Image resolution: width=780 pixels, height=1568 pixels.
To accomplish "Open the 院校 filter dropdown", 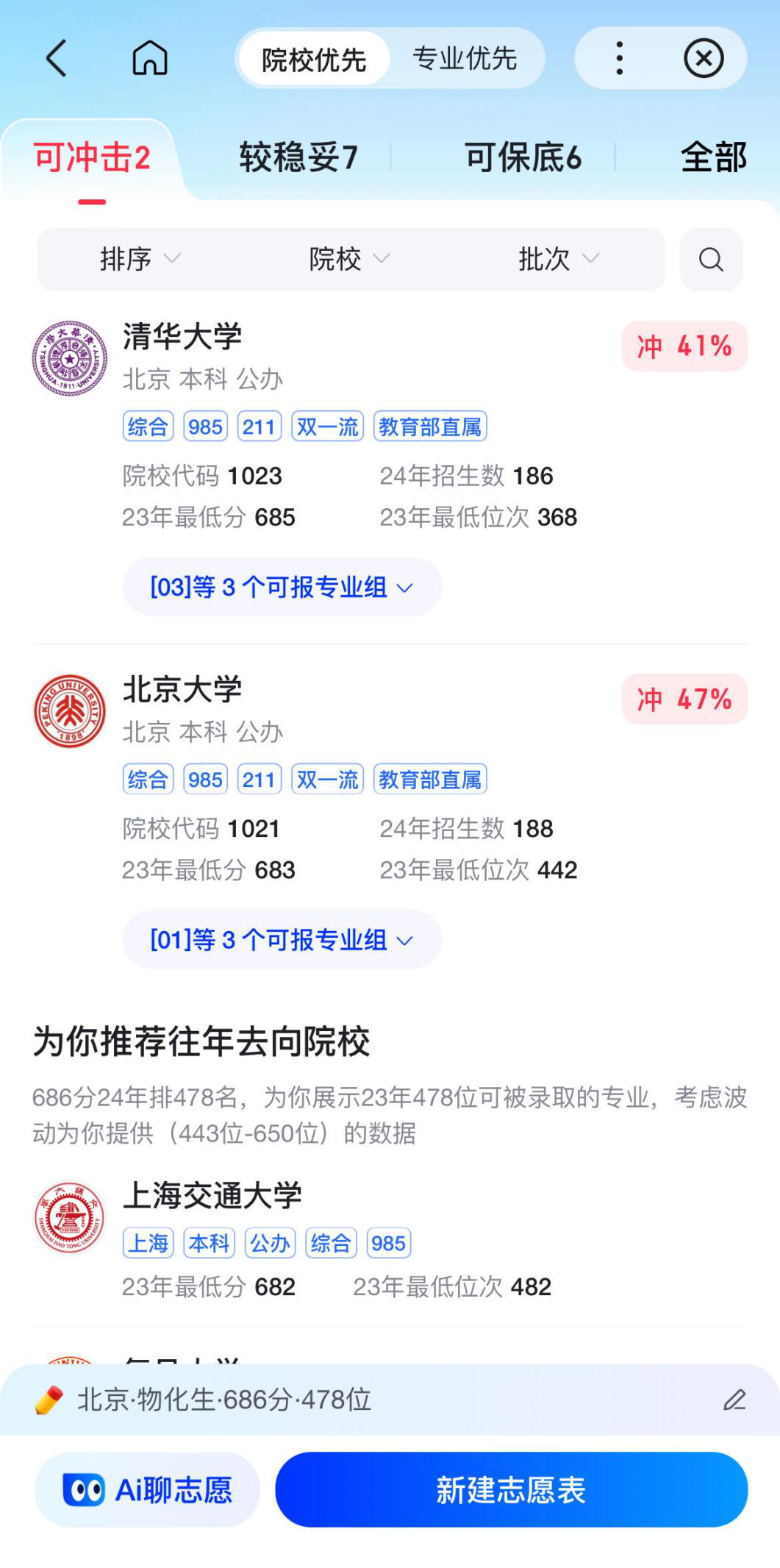I will click(x=346, y=259).
